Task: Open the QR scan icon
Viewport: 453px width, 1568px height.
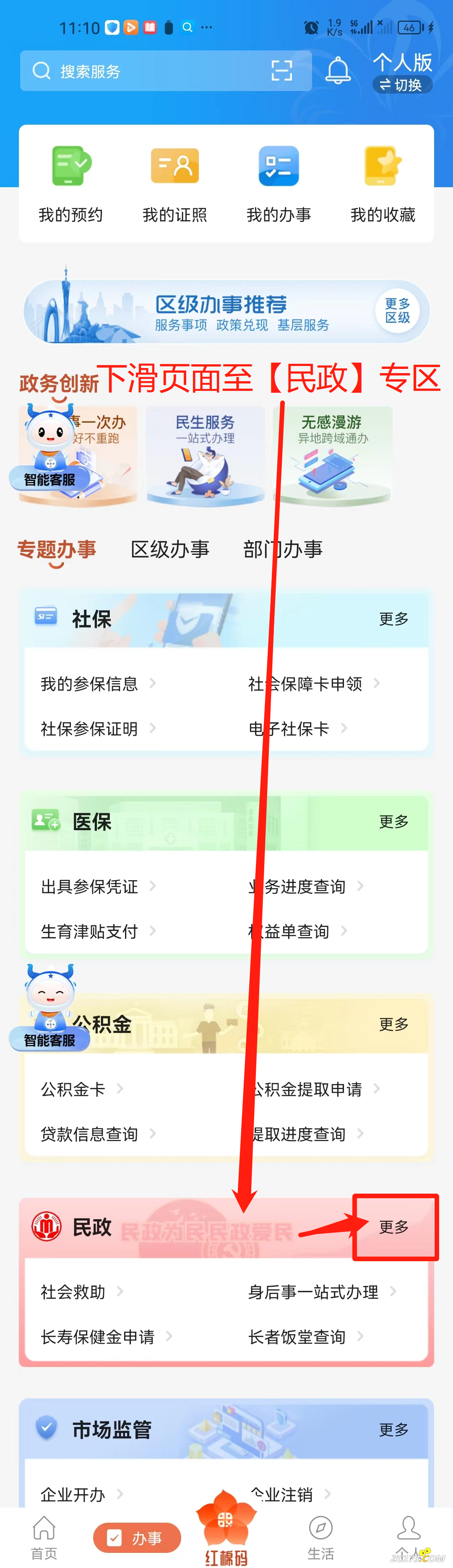Action: (x=281, y=71)
